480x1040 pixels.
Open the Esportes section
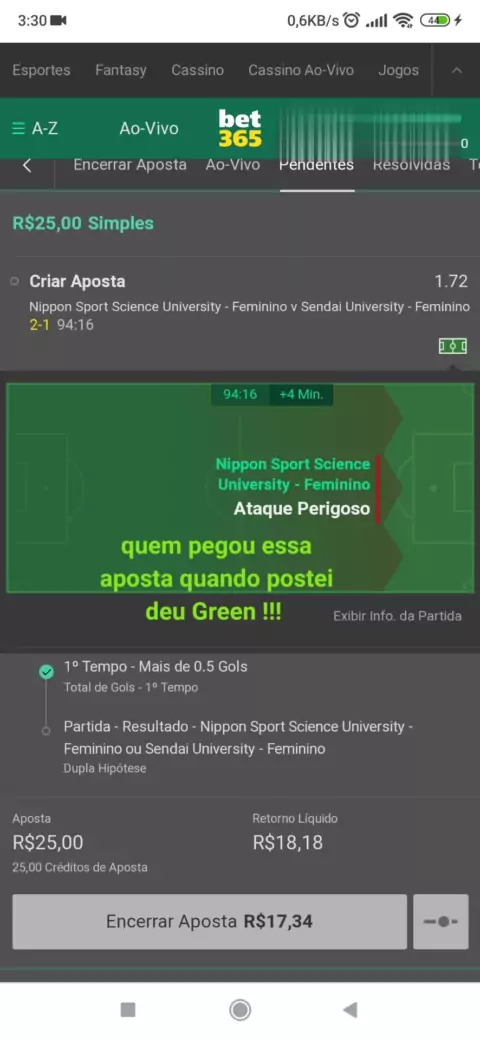pos(41,70)
